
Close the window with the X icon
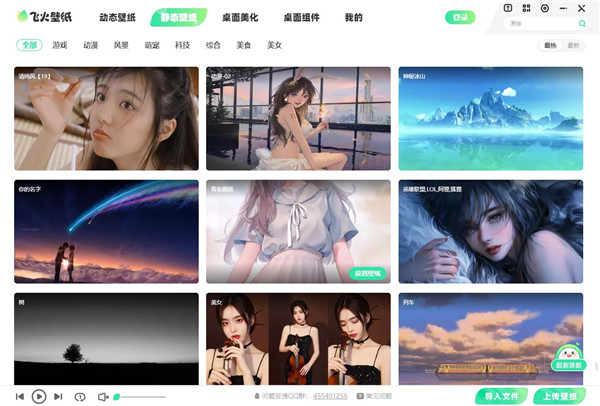pos(581,8)
